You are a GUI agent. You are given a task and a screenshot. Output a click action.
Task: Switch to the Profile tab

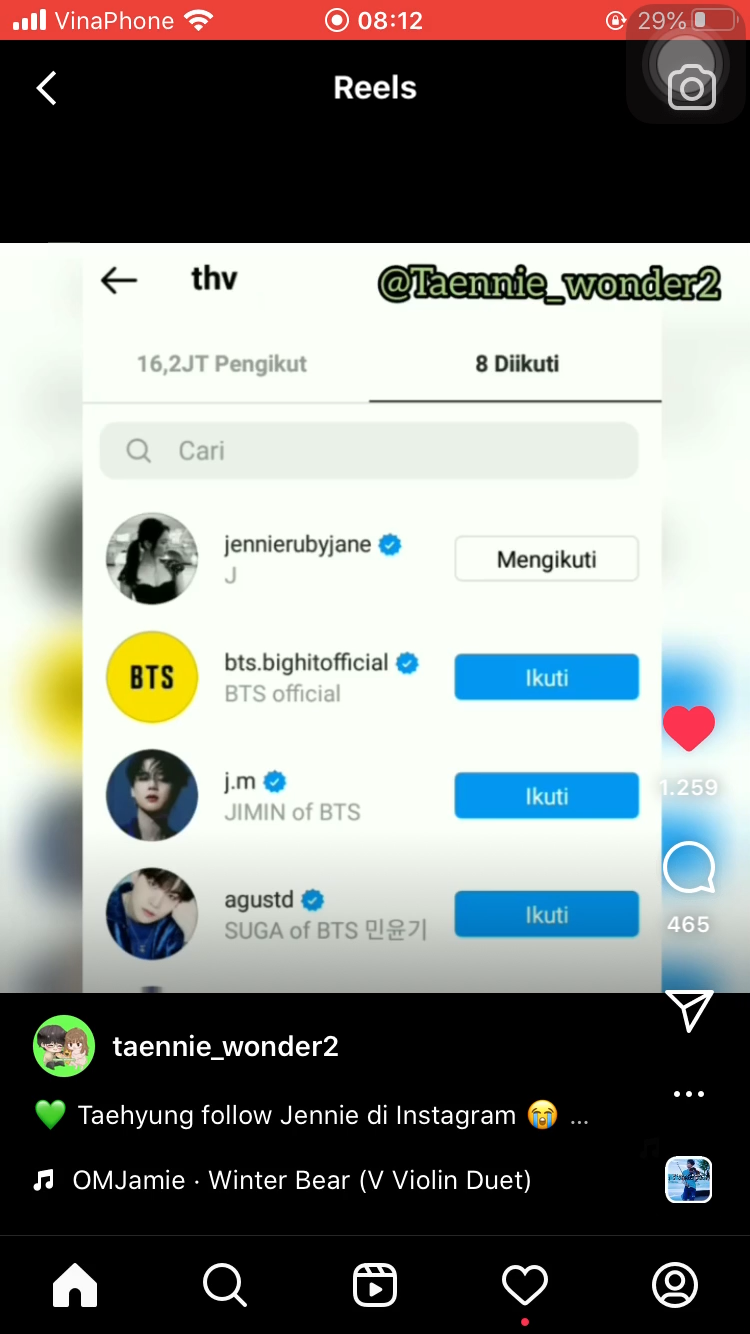tap(675, 1285)
